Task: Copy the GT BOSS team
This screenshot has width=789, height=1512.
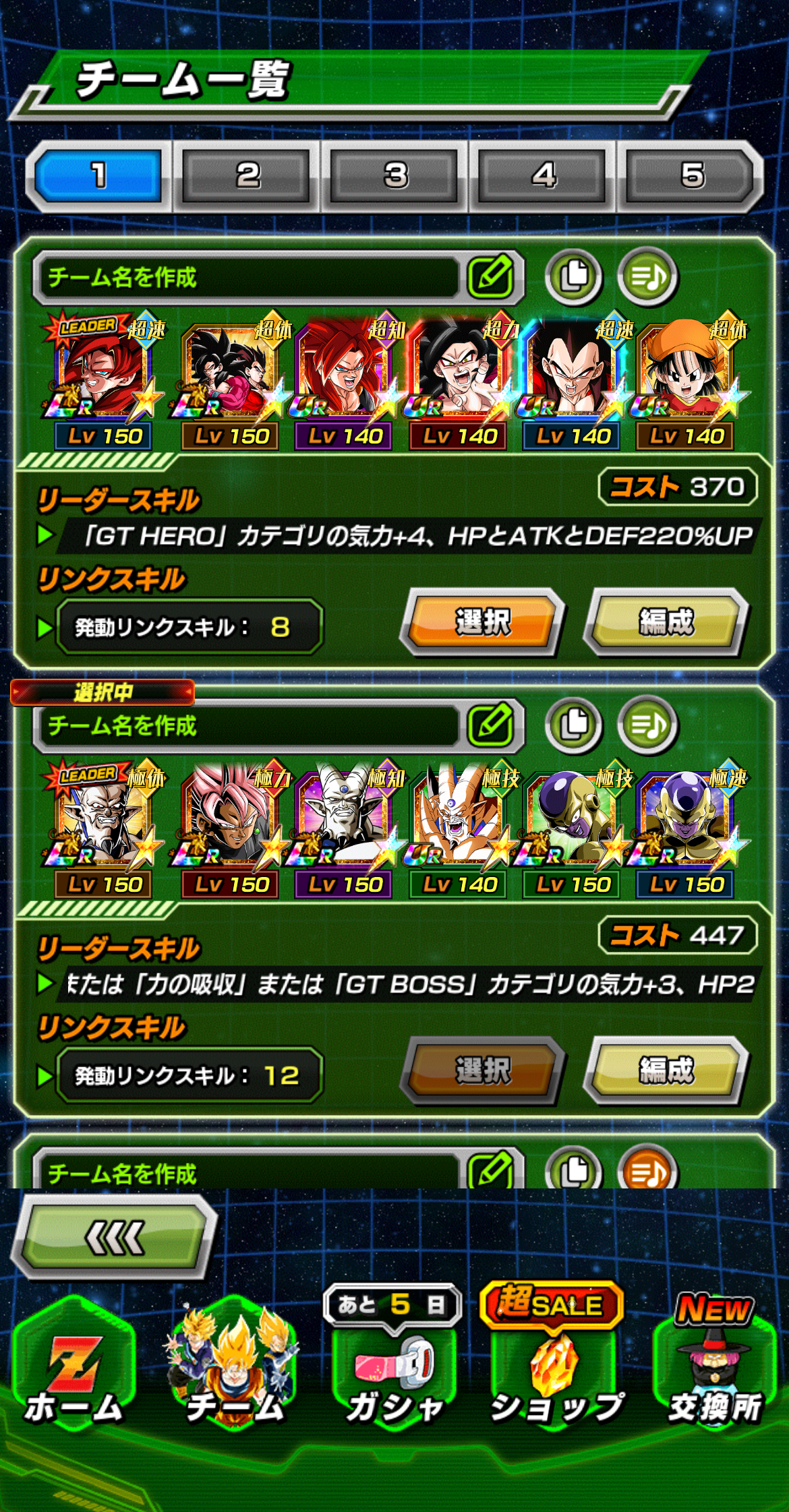Action: click(x=573, y=725)
